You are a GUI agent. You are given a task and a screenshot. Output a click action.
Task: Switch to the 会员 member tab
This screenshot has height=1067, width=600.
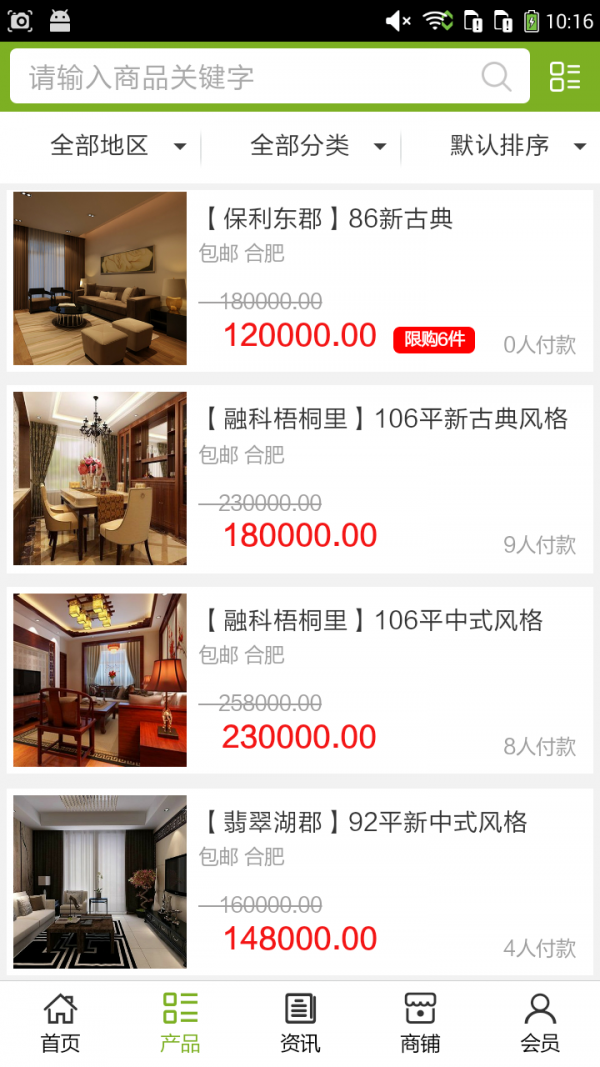(x=540, y=1023)
